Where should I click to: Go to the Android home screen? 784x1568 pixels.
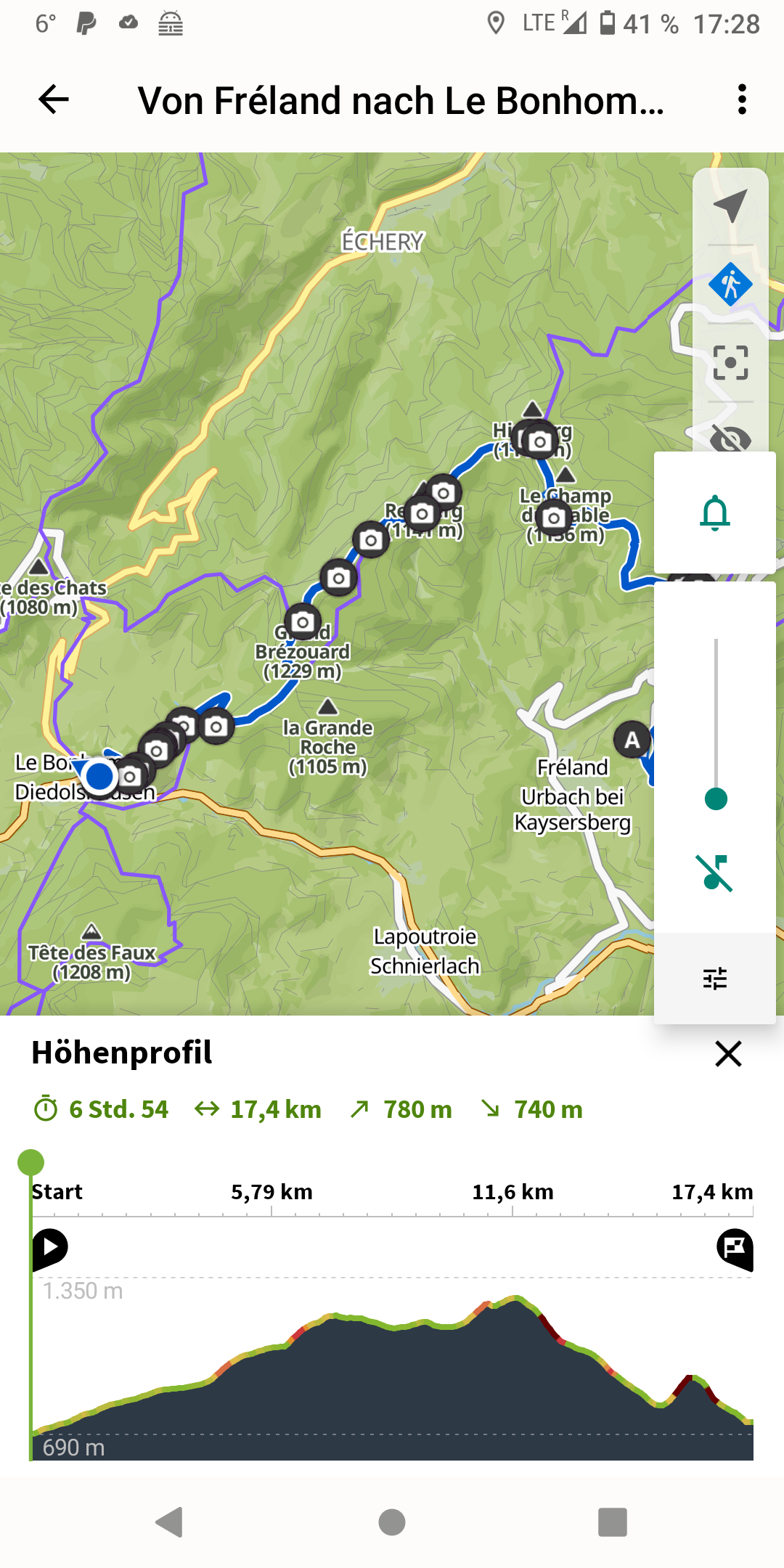[392, 1522]
